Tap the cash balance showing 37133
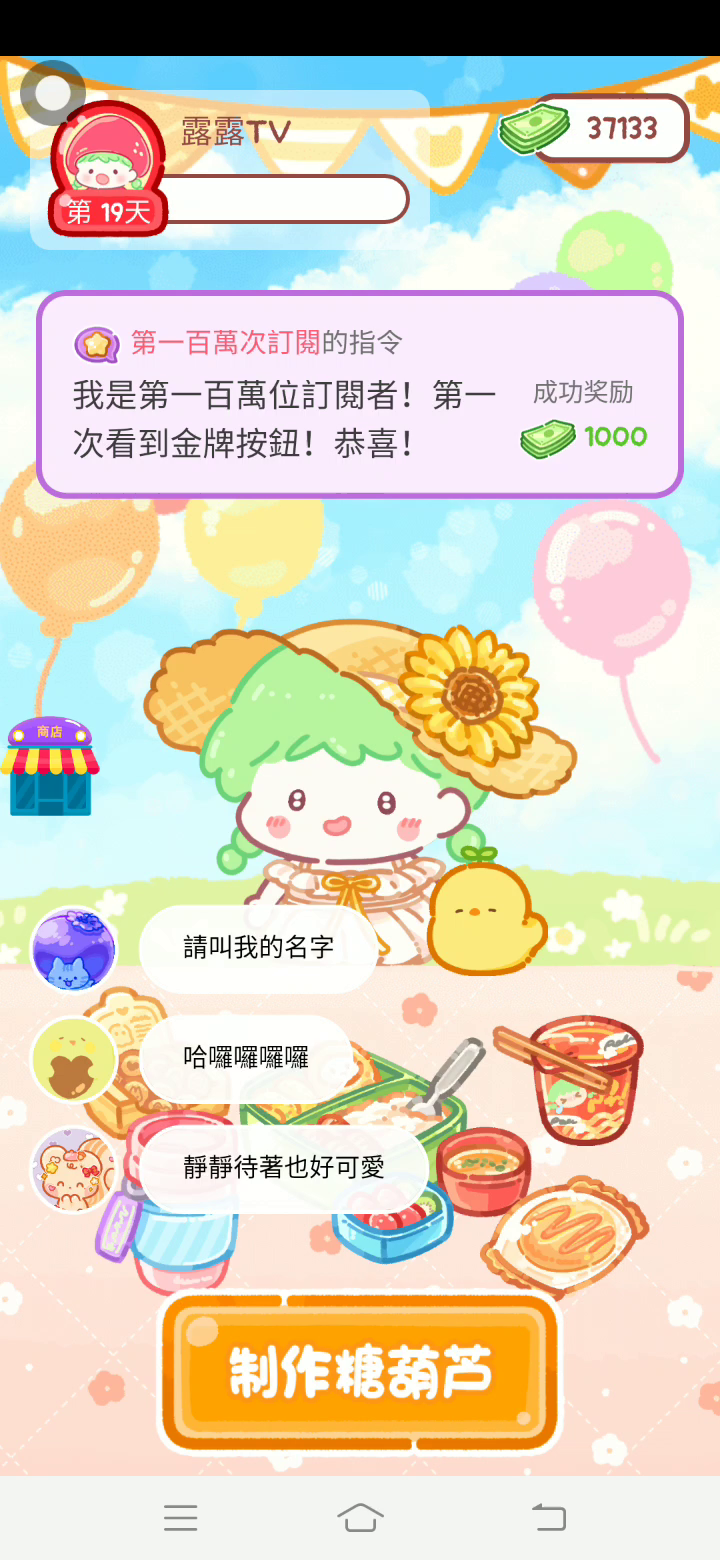Screen dimensions: 720x1560 tap(608, 129)
